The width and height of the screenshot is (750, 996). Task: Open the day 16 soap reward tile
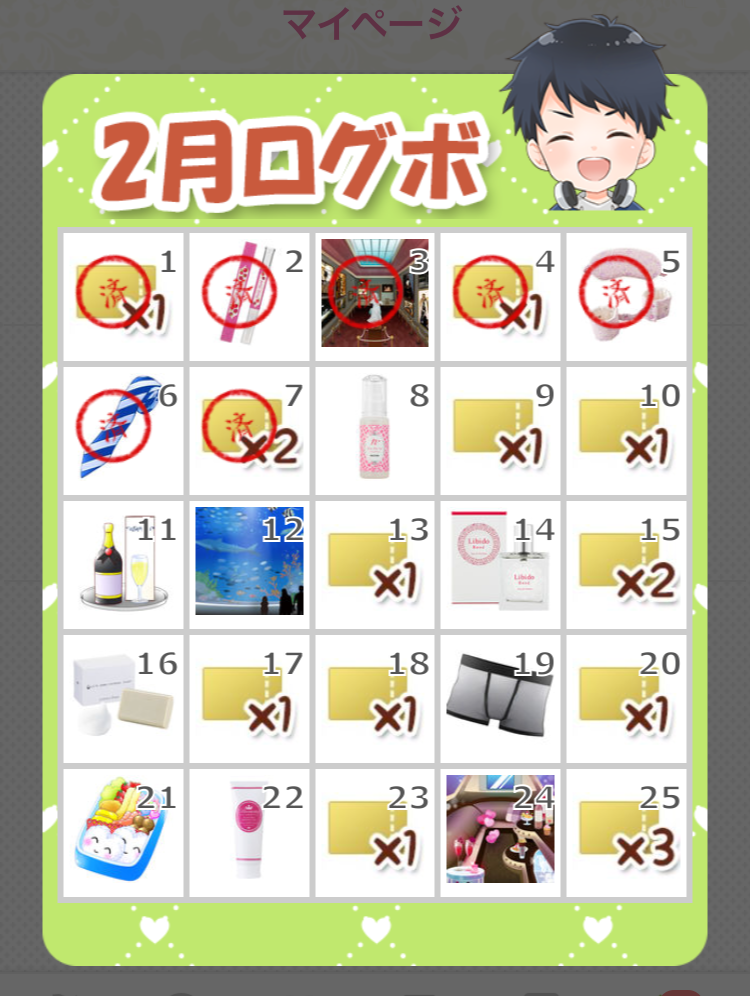pyautogui.click(x=124, y=697)
